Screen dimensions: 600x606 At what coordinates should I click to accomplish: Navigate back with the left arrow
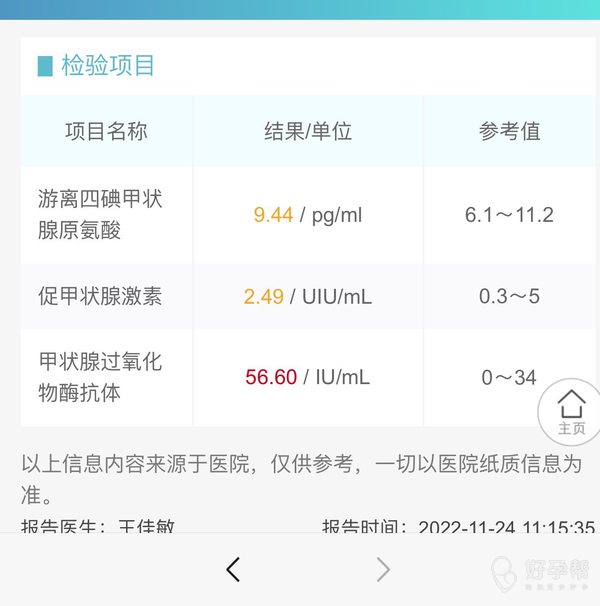coord(233,569)
